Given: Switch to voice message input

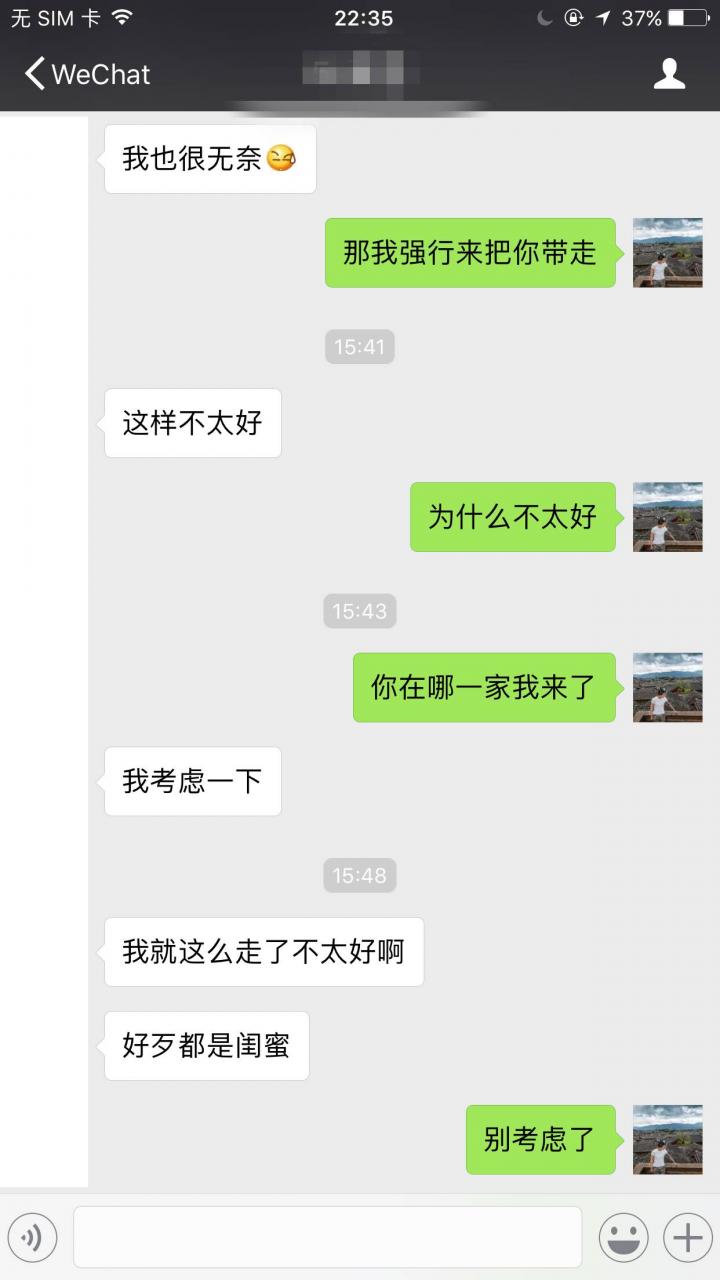Looking at the screenshot, I should pyautogui.click(x=33, y=1238).
